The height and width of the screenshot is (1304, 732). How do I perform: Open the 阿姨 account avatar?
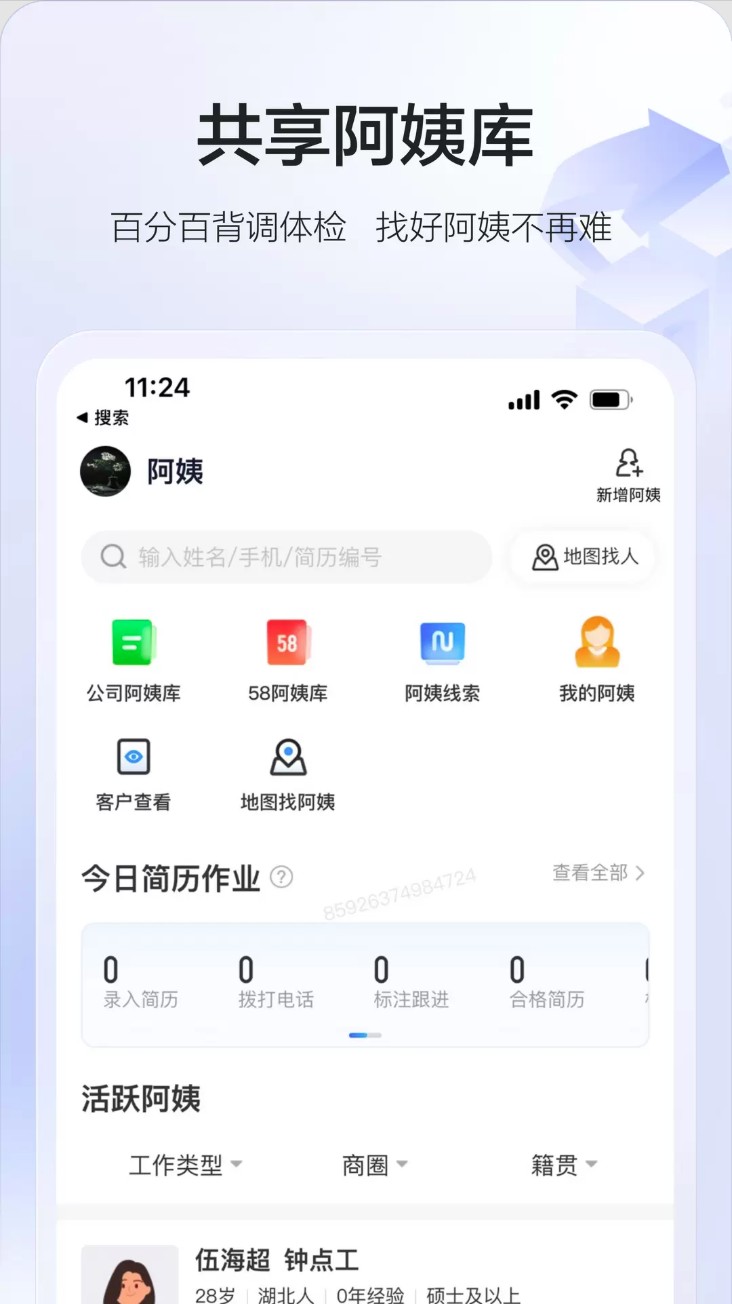105,471
